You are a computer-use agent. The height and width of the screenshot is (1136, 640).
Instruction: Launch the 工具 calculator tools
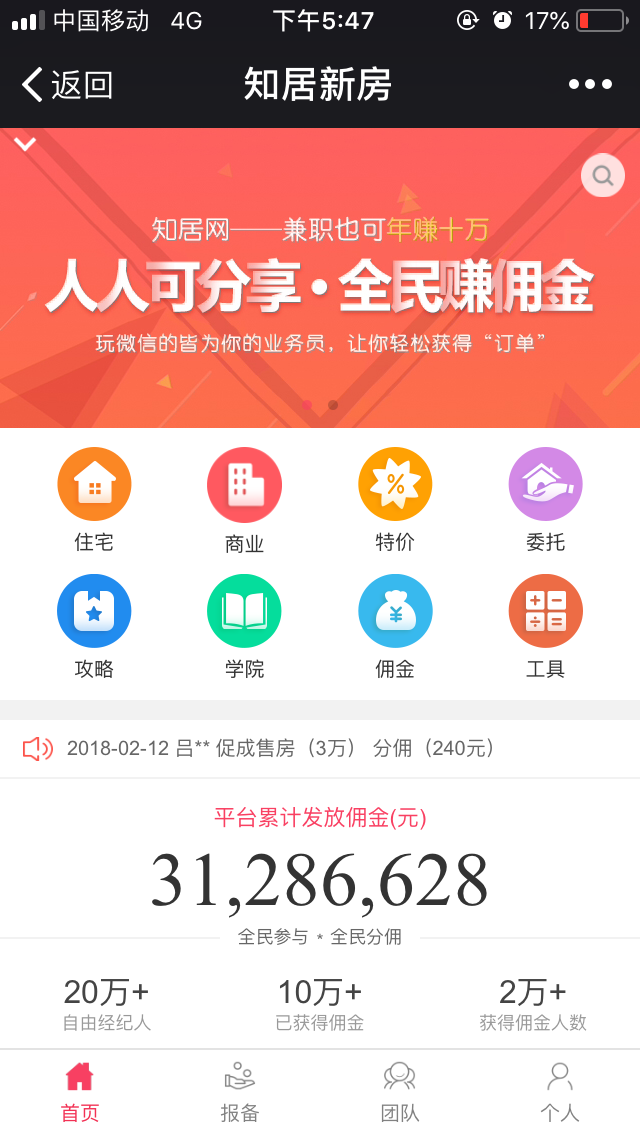[545, 626]
